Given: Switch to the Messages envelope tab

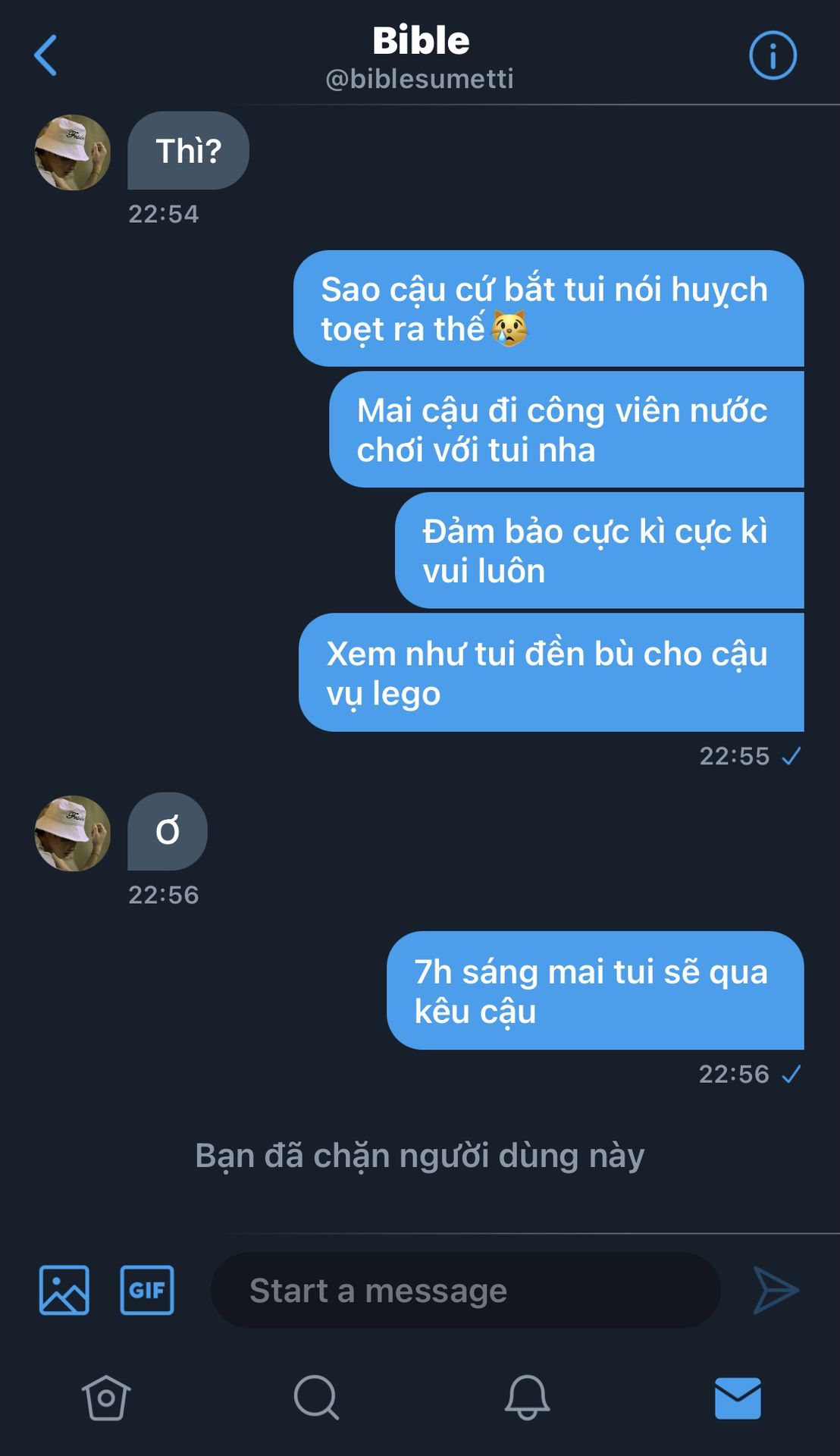Looking at the screenshot, I should point(738,1398).
